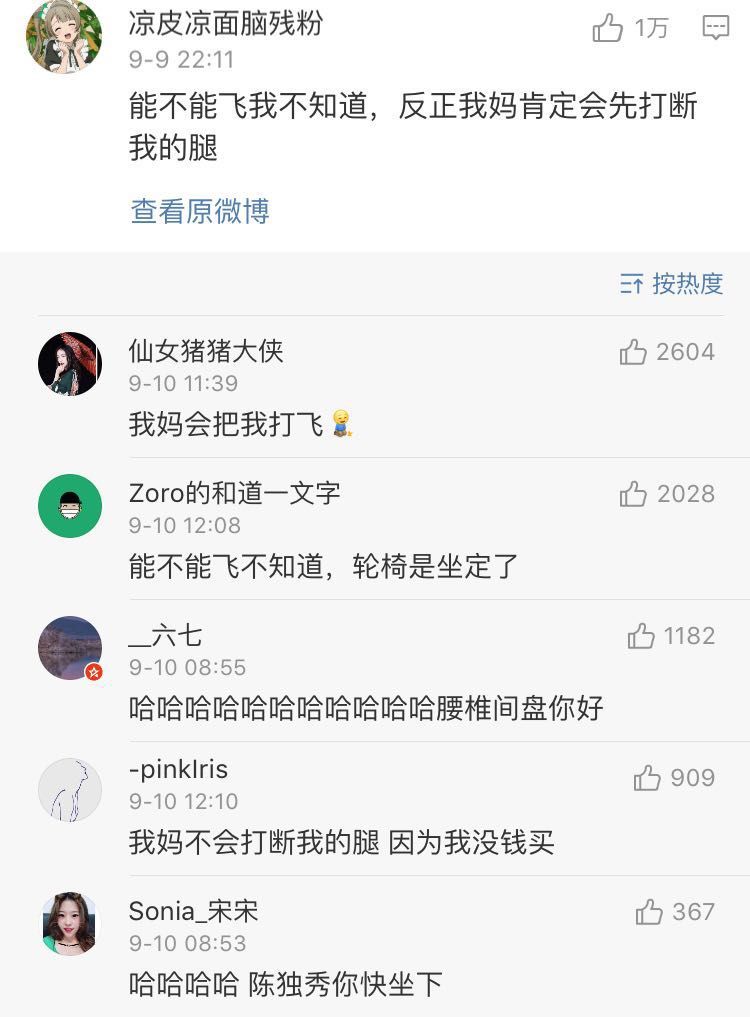Screen dimensions: 750x1017
Task: Reply to 凉皮凉面脑残粉 with comment icon
Action: tap(716, 28)
